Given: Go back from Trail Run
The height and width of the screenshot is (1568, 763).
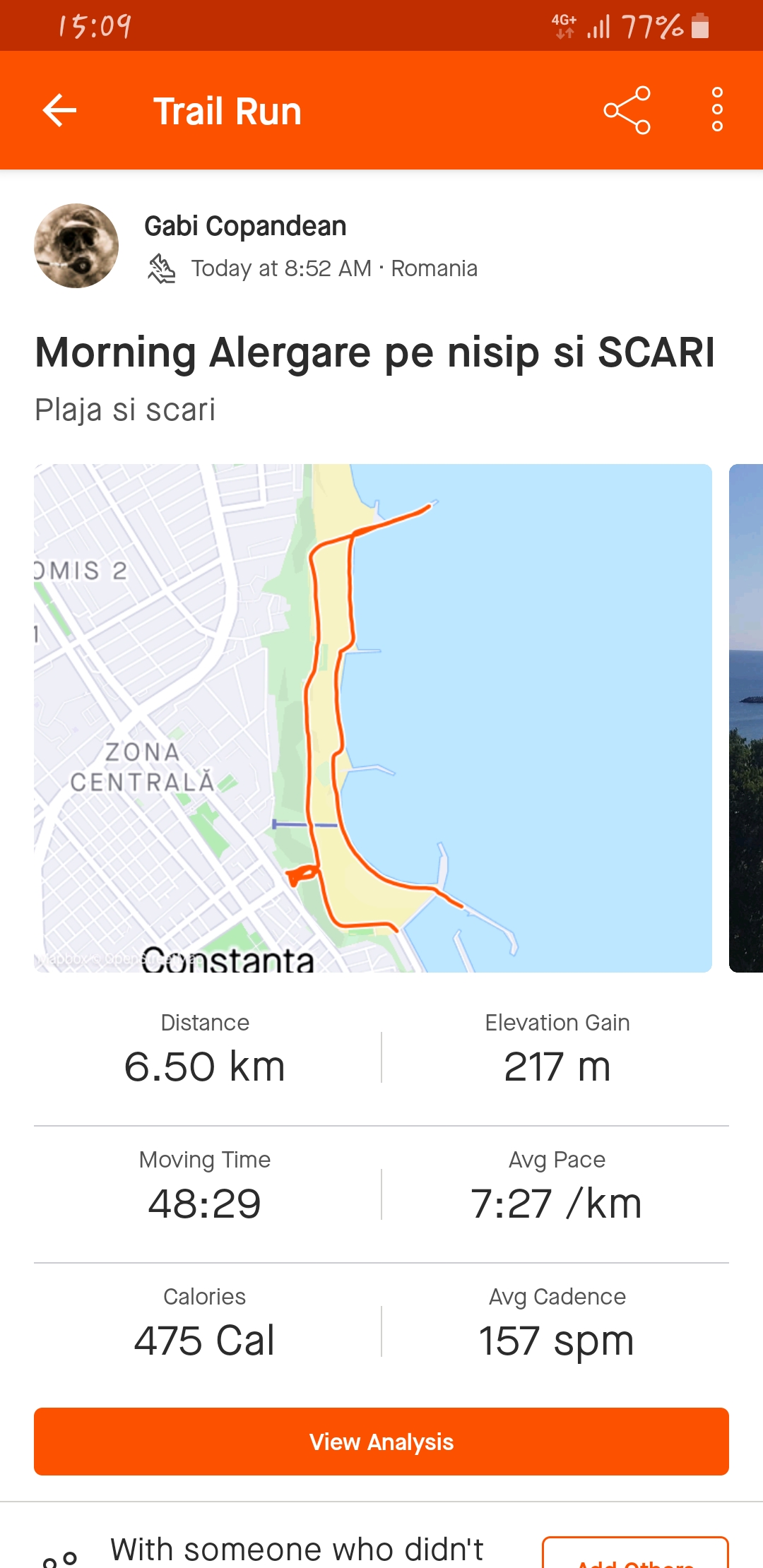Looking at the screenshot, I should click(60, 111).
